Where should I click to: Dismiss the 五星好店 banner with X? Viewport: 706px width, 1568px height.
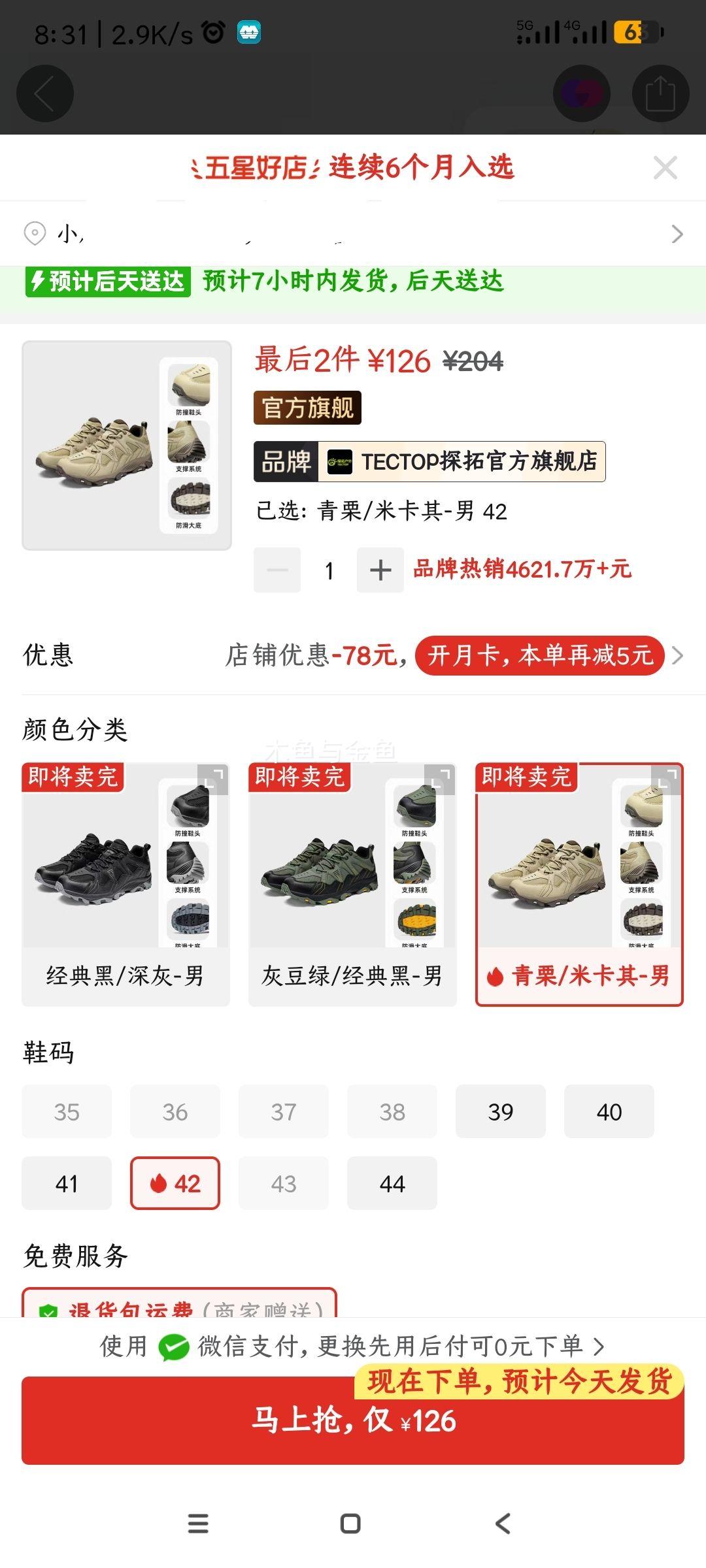pyautogui.click(x=665, y=167)
